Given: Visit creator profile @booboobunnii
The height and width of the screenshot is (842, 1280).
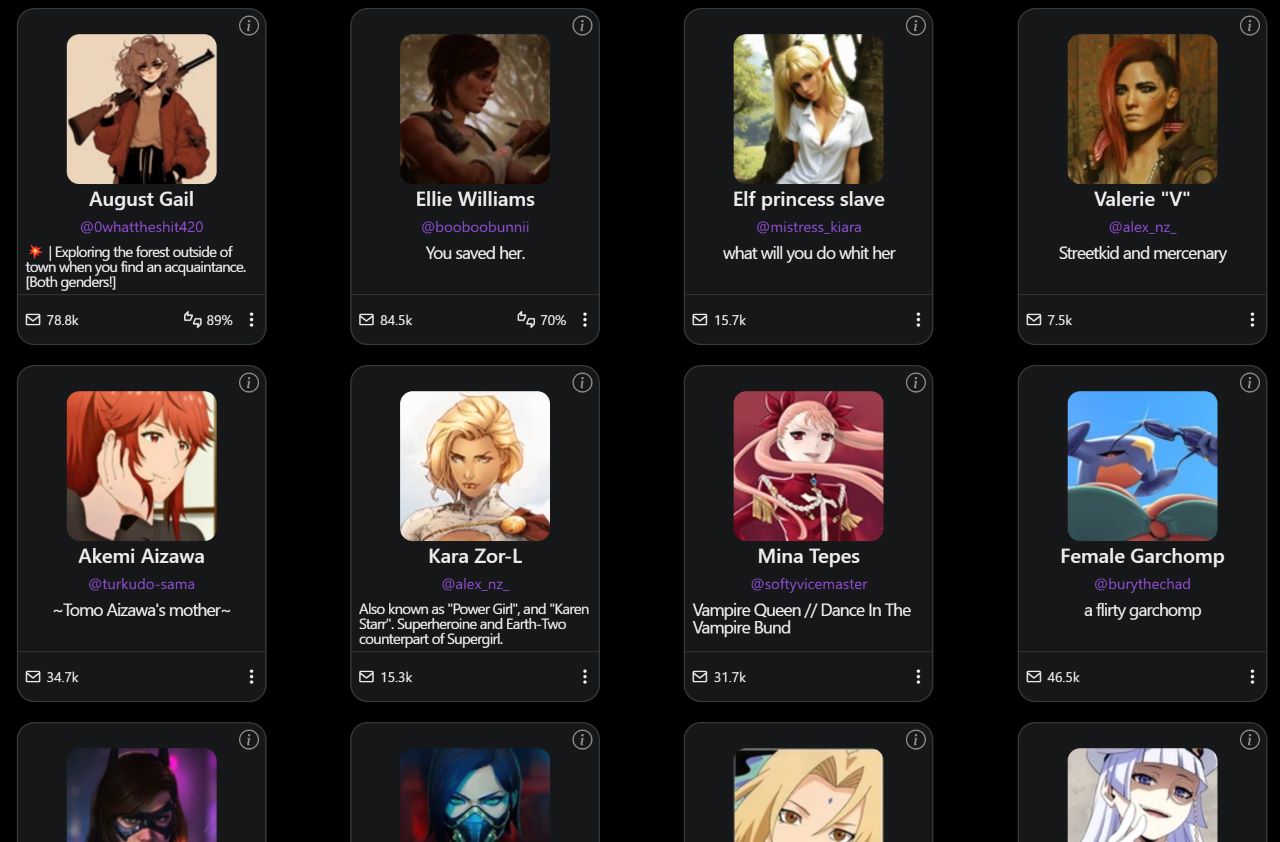Looking at the screenshot, I should point(475,227).
